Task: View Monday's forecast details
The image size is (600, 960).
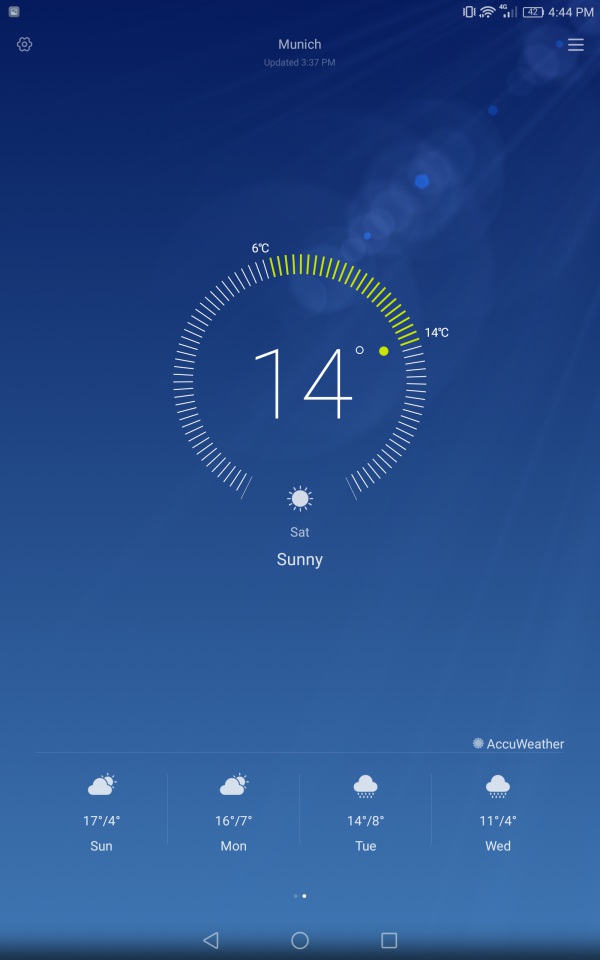Action: tap(233, 813)
